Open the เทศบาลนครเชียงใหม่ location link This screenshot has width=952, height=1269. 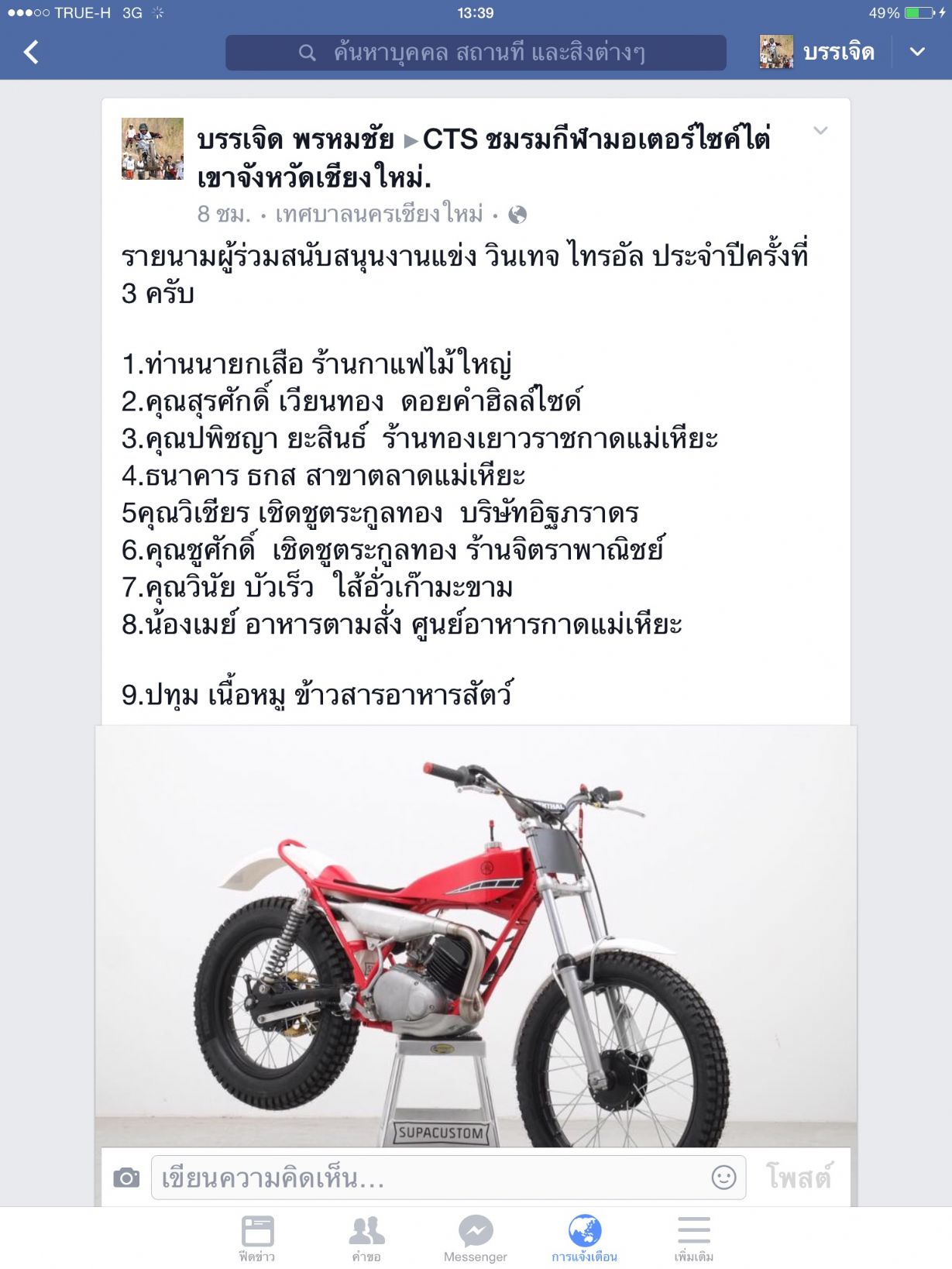[379, 214]
